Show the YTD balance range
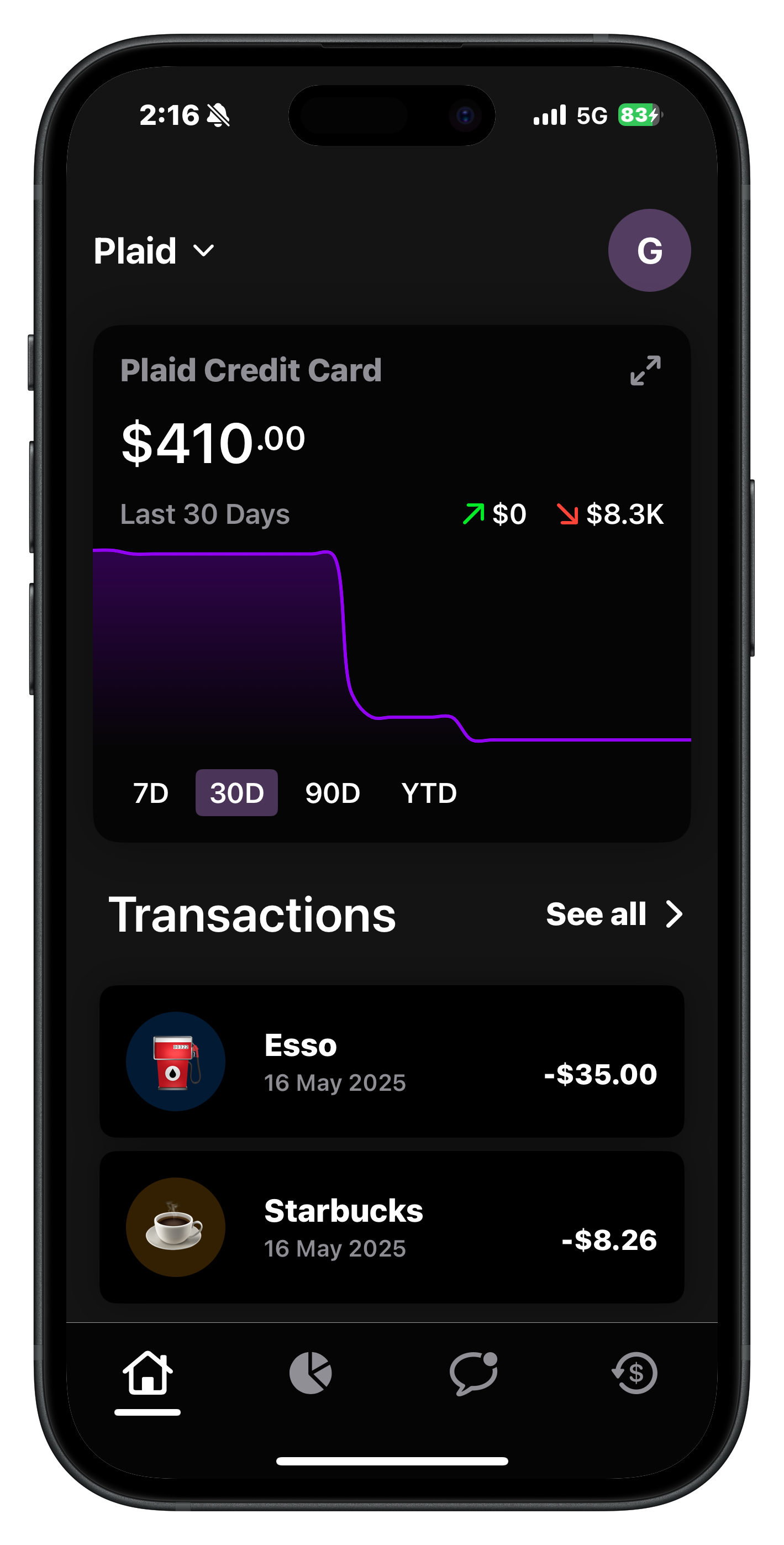Image resolution: width=784 pixels, height=1545 pixels. [429, 793]
